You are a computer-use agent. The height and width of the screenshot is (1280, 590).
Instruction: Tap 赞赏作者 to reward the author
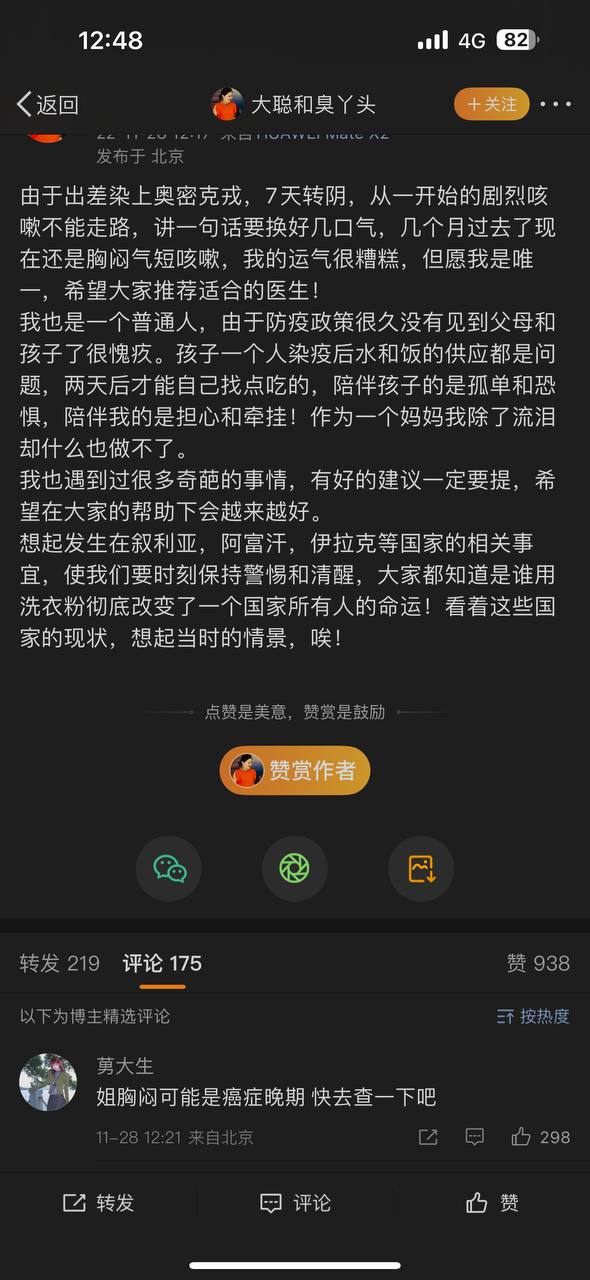click(295, 770)
